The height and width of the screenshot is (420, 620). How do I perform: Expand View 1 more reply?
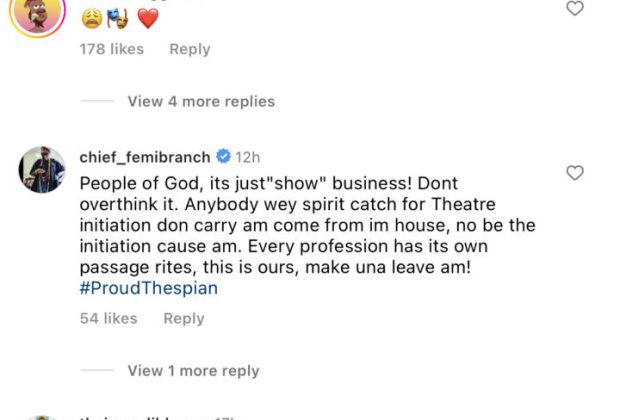(x=193, y=371)
